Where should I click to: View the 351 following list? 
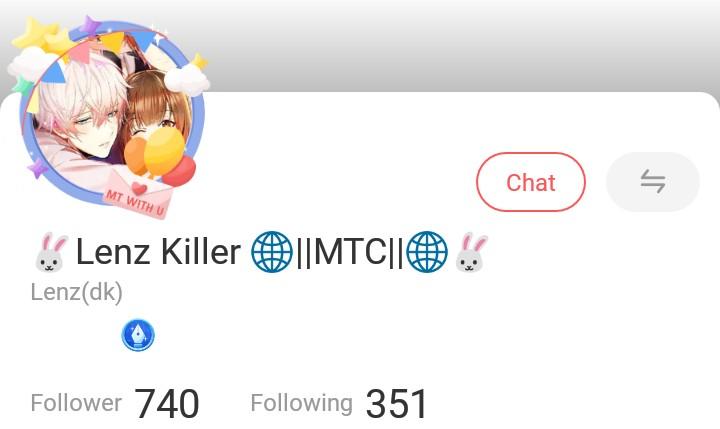point(339,404)
